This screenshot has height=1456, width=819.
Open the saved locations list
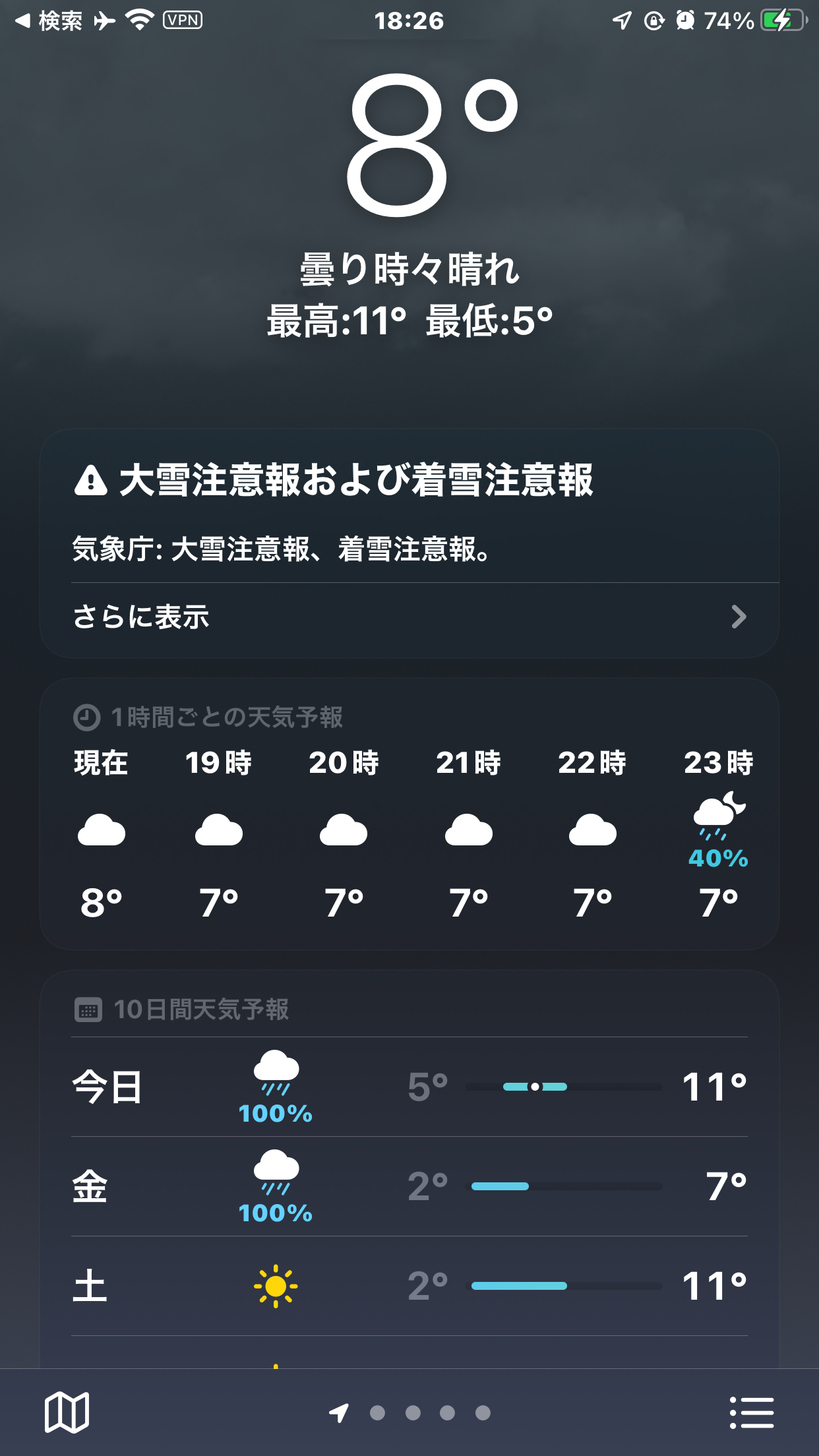pyautogui.click(x=752, y=1412)
